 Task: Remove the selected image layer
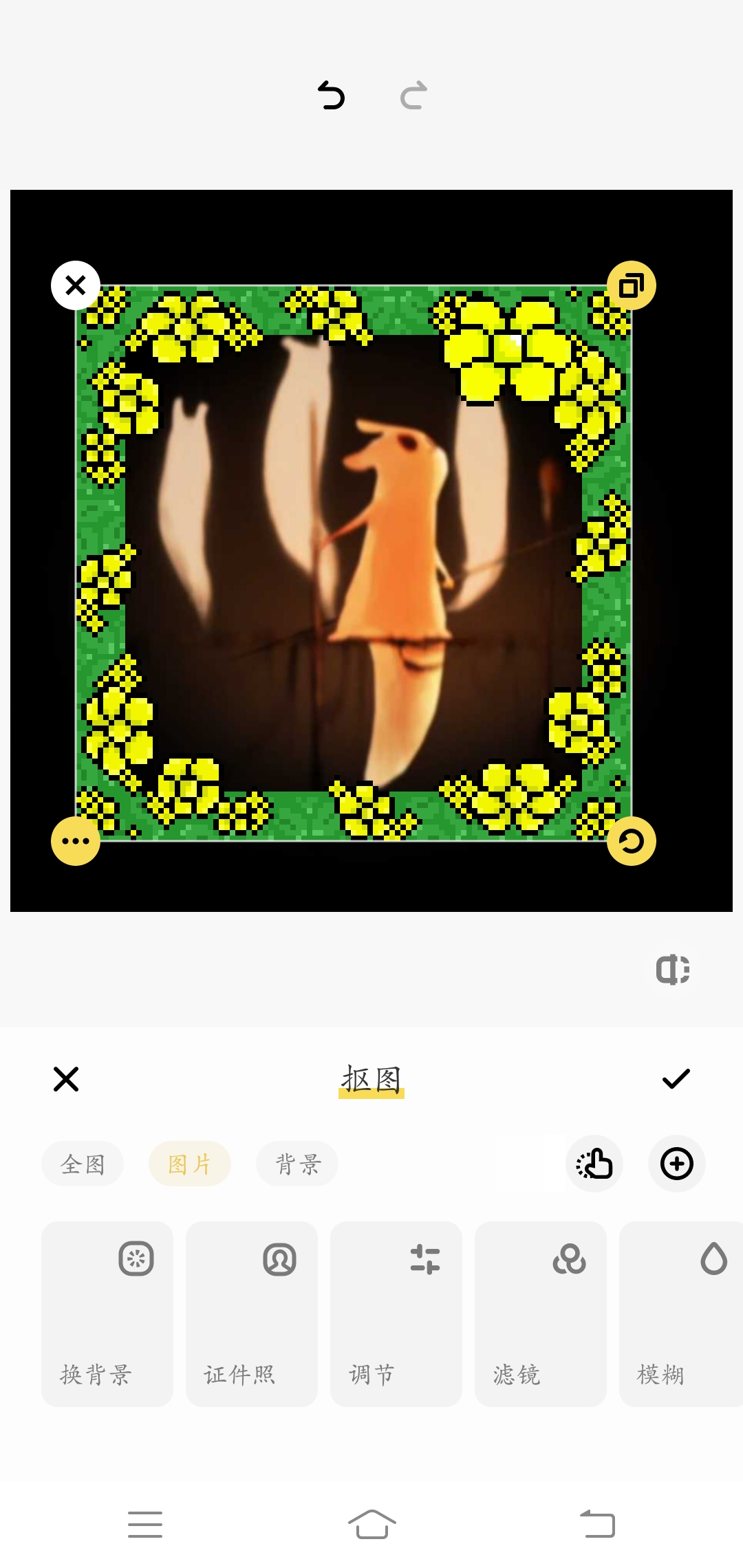click(76, 285)
